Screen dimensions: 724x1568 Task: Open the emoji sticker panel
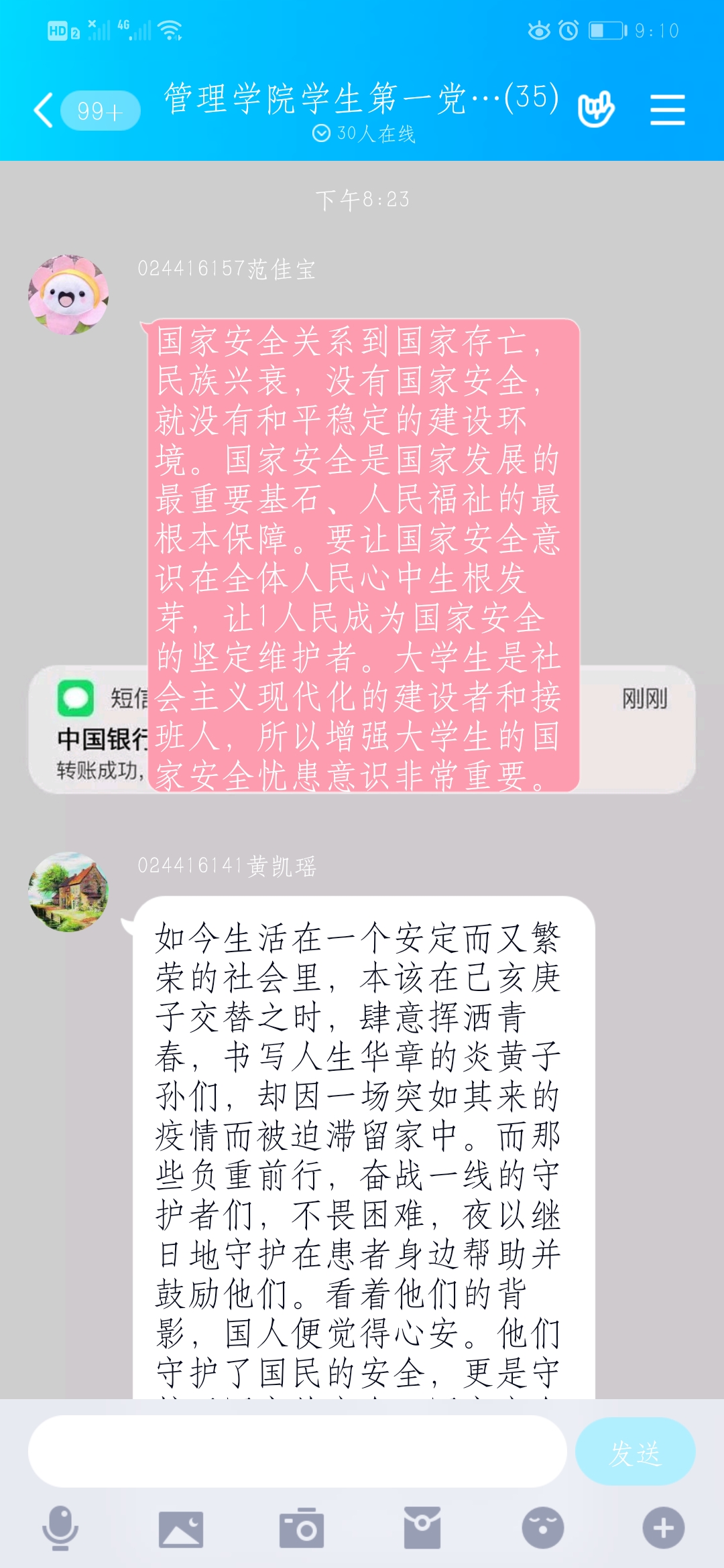[x=543, y=1528]
